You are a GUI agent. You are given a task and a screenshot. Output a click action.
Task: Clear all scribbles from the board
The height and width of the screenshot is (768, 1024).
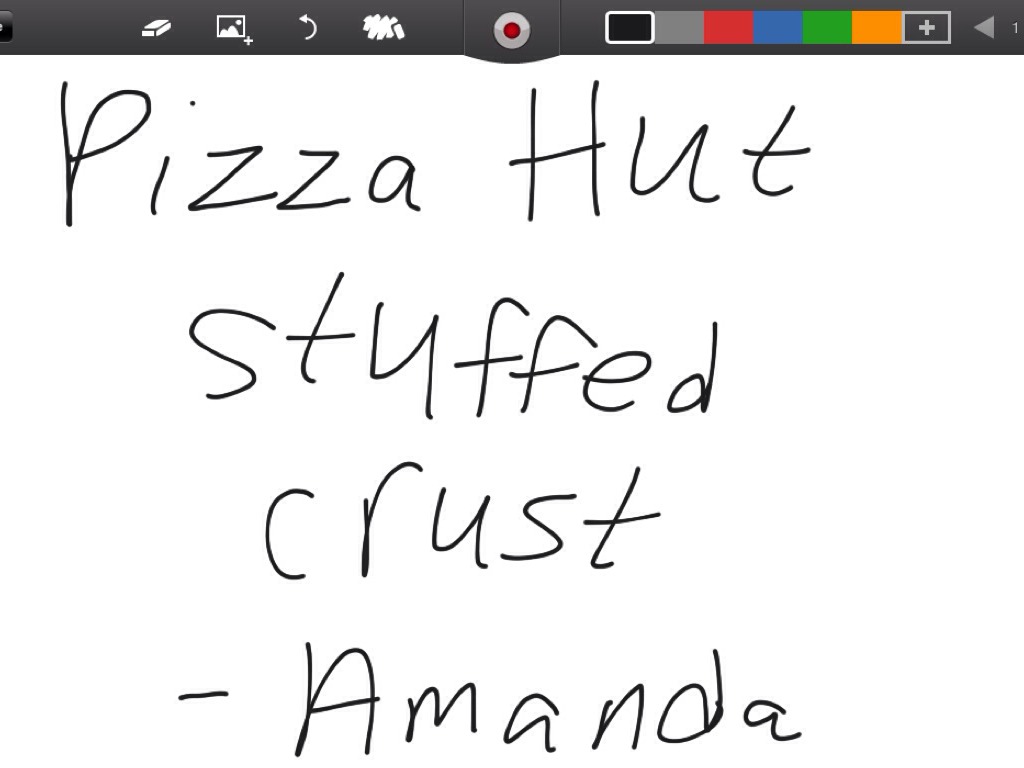tap(383, 29)
